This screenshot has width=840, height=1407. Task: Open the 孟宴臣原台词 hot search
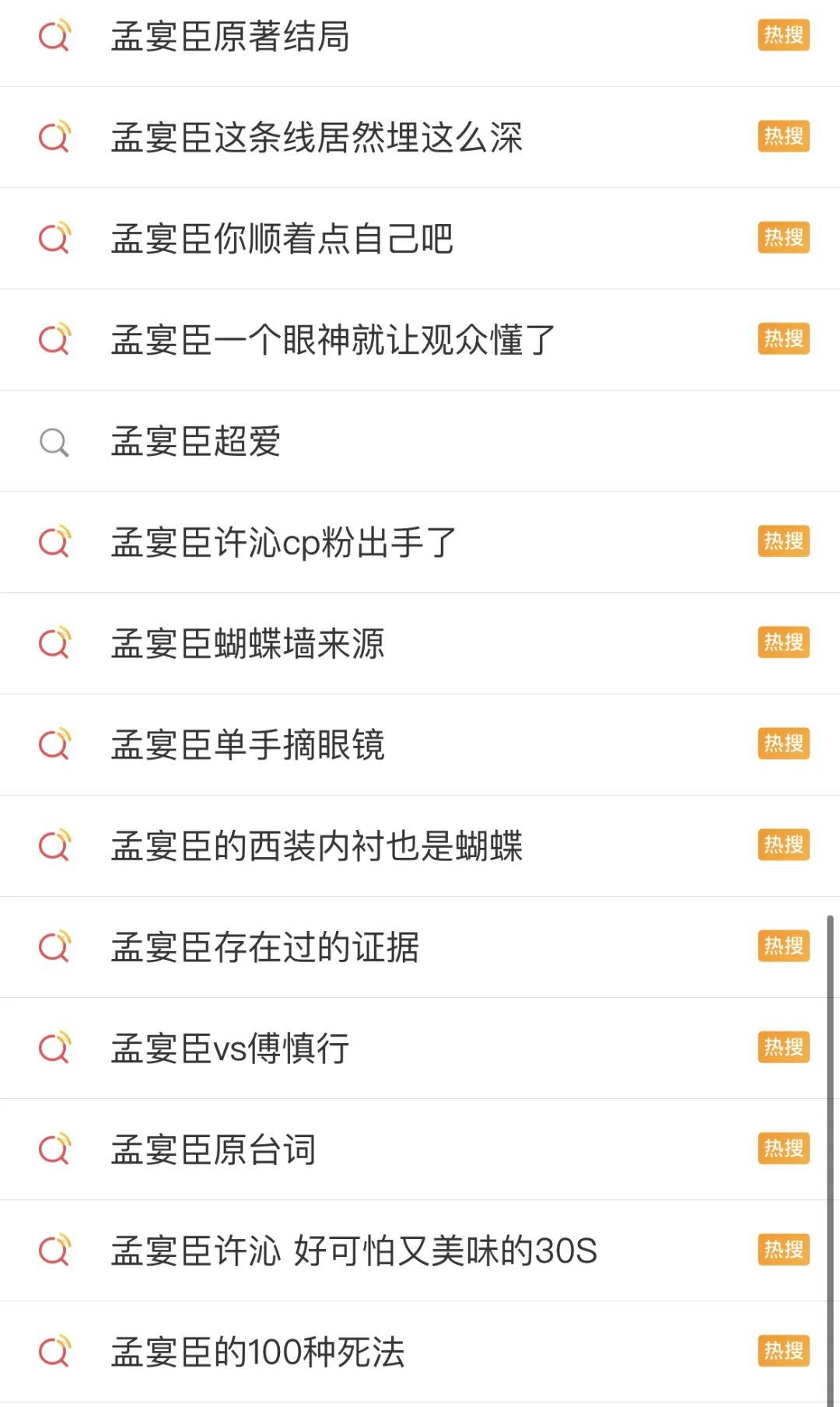point(213,1149)
